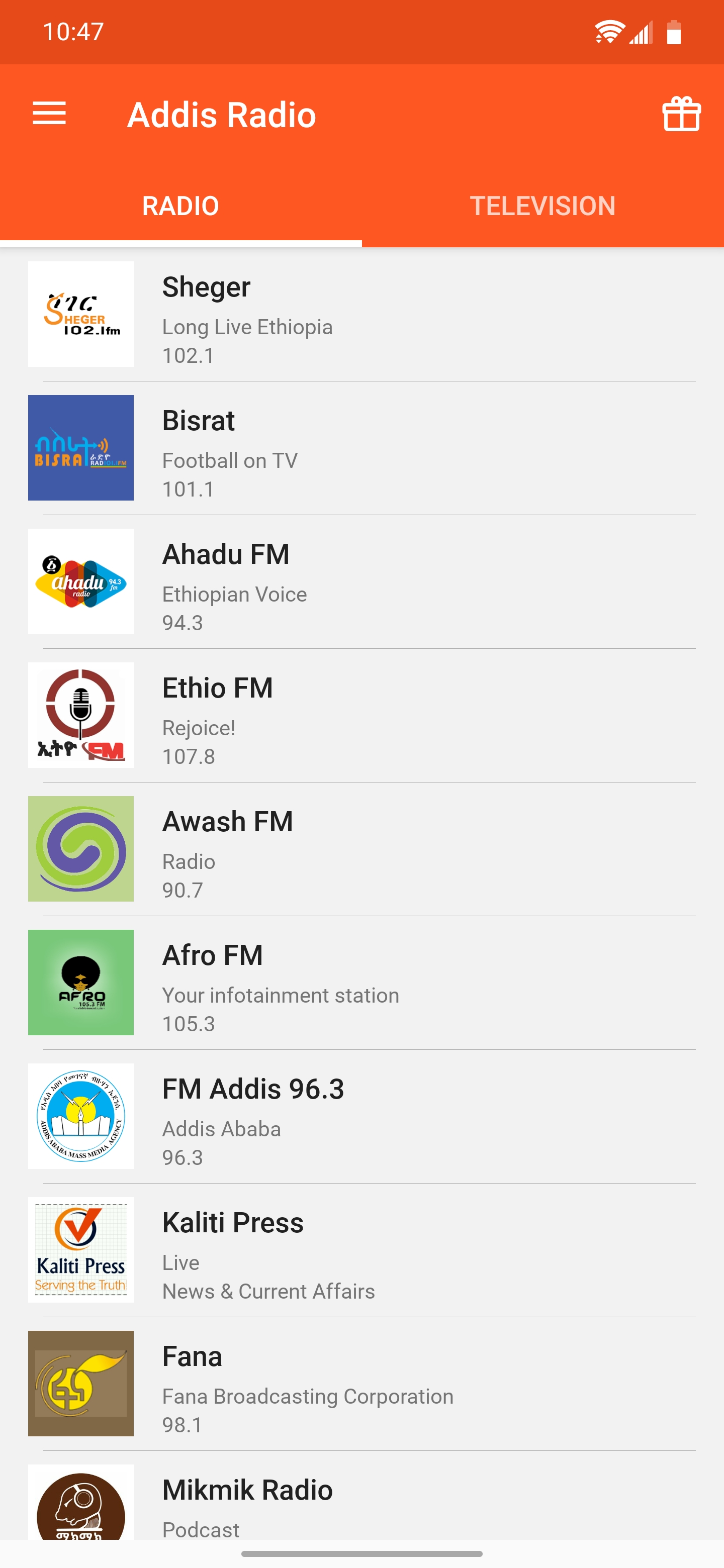The width and height of the screenshot is (724, 1568).
Task: Open FM Addis 96.3
Action: 361,1116
